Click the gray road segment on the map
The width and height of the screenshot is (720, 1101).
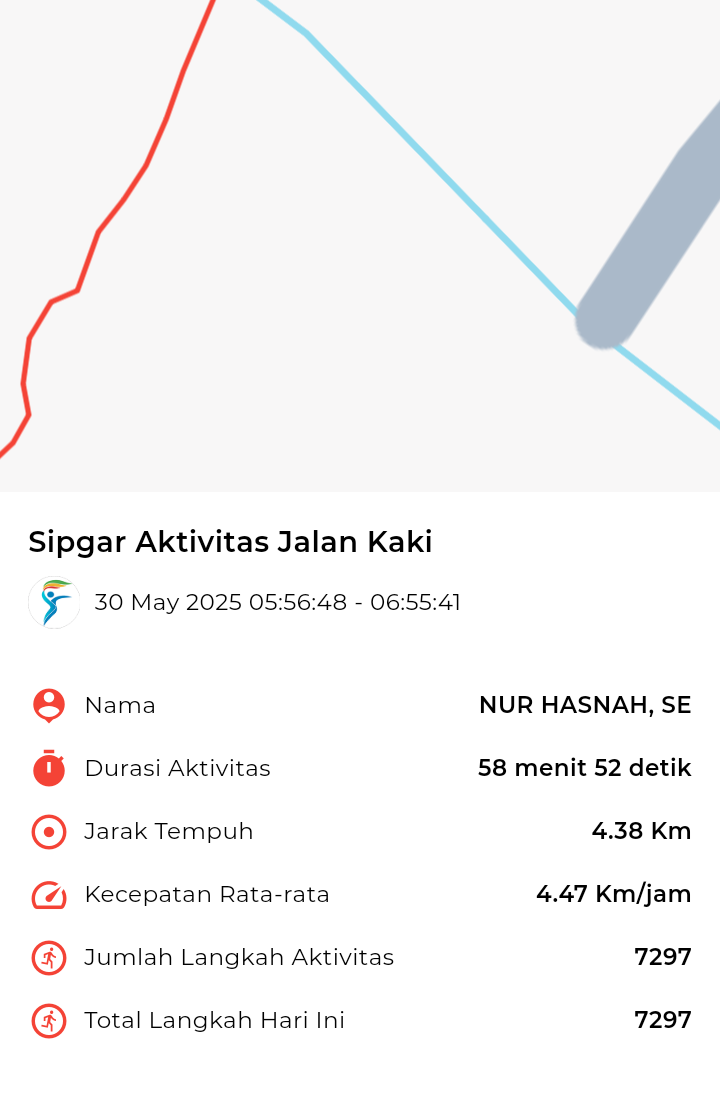[650, 230]
